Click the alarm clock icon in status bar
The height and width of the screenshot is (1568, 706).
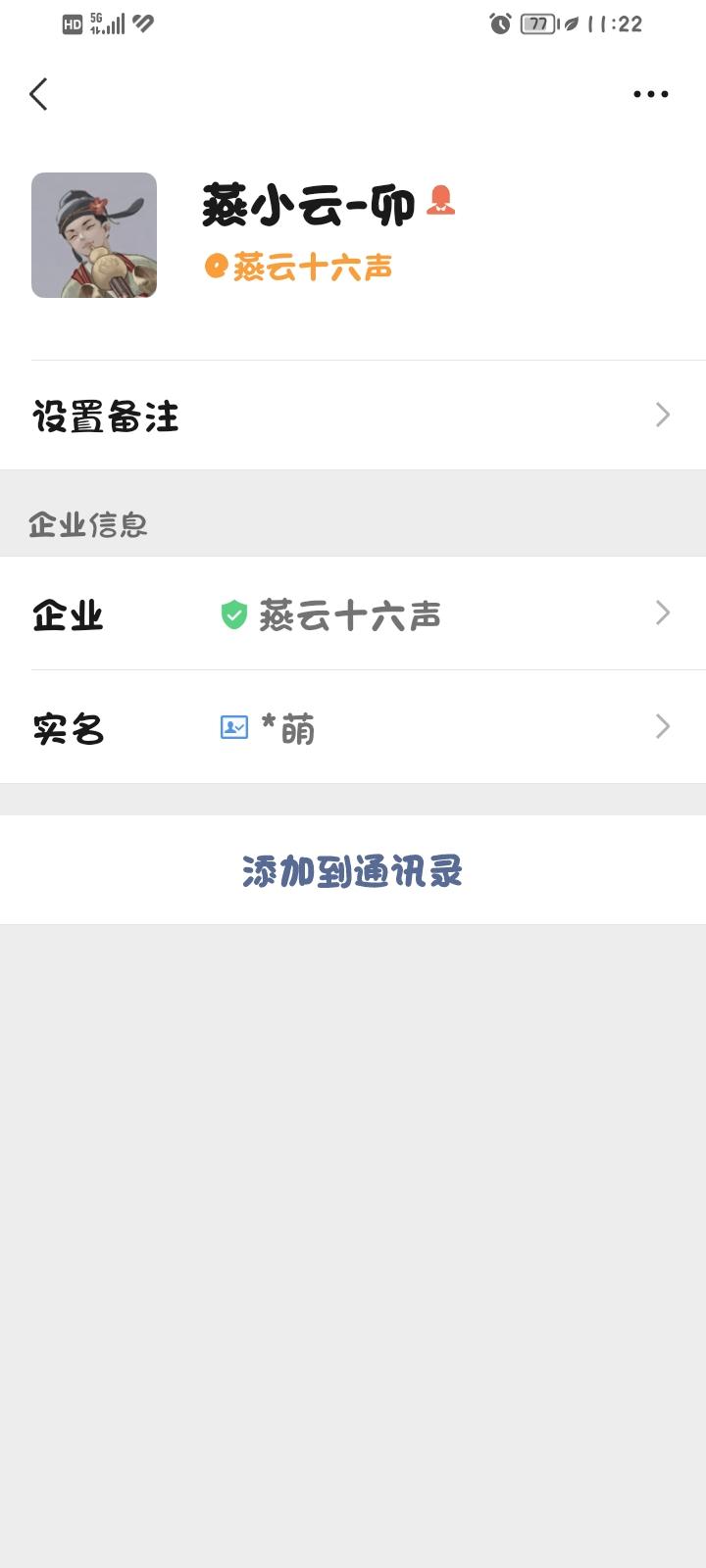499,23
